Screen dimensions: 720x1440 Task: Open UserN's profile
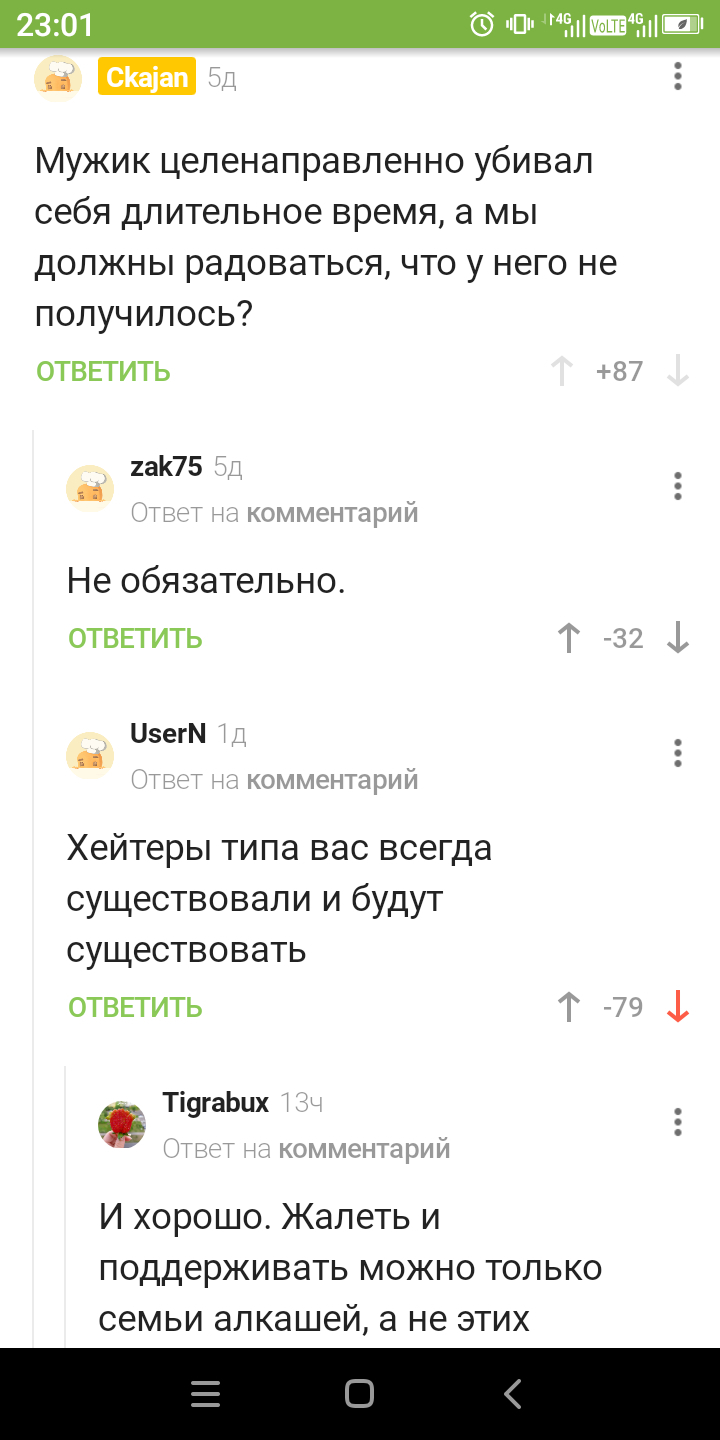point(168,734)
